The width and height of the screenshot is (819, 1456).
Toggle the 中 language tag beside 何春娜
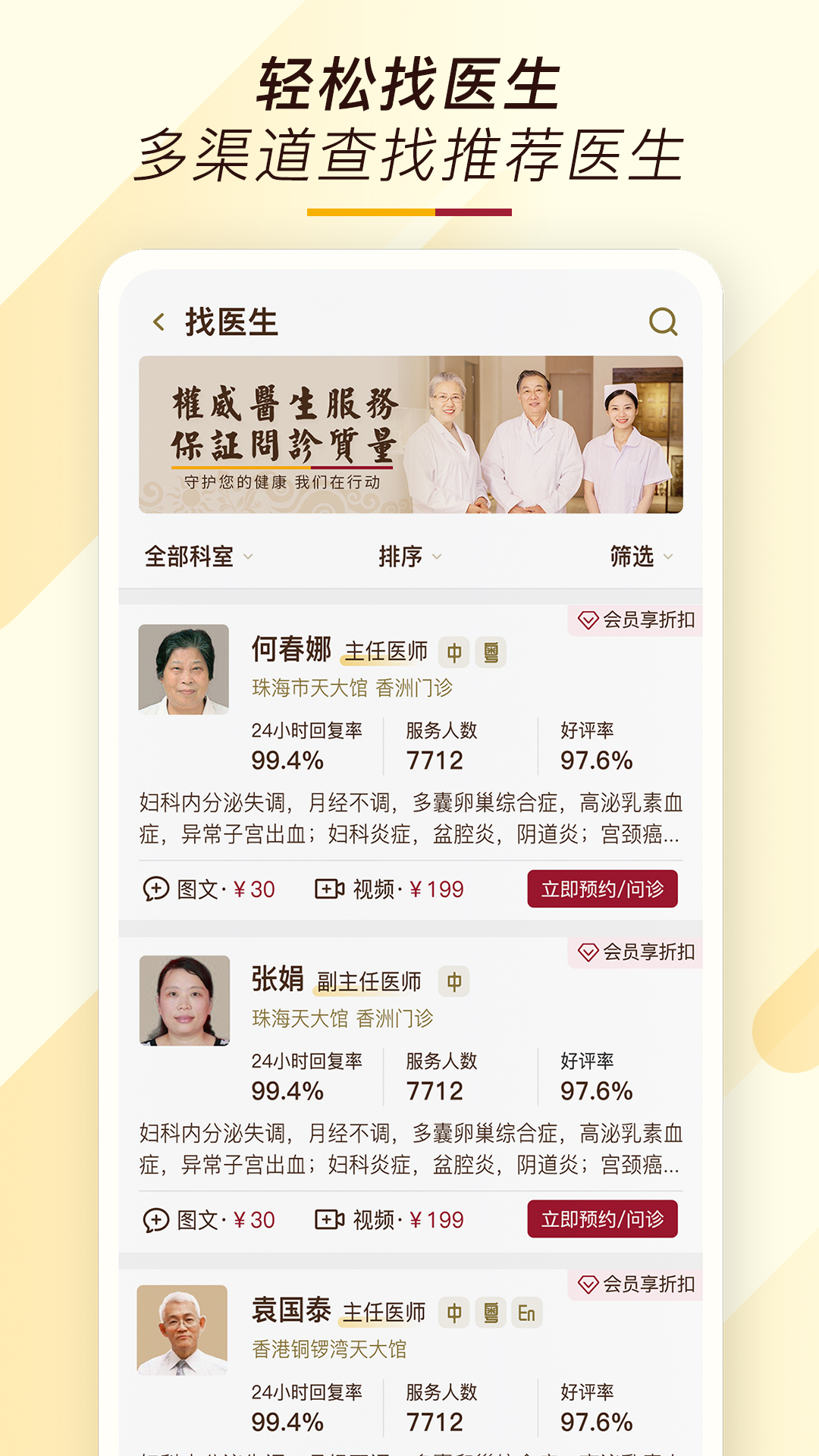point(455,651)
